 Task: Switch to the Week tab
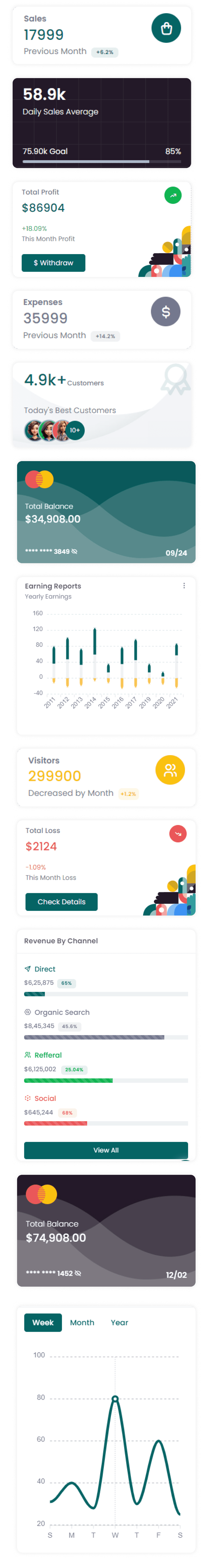[43, 1322]
